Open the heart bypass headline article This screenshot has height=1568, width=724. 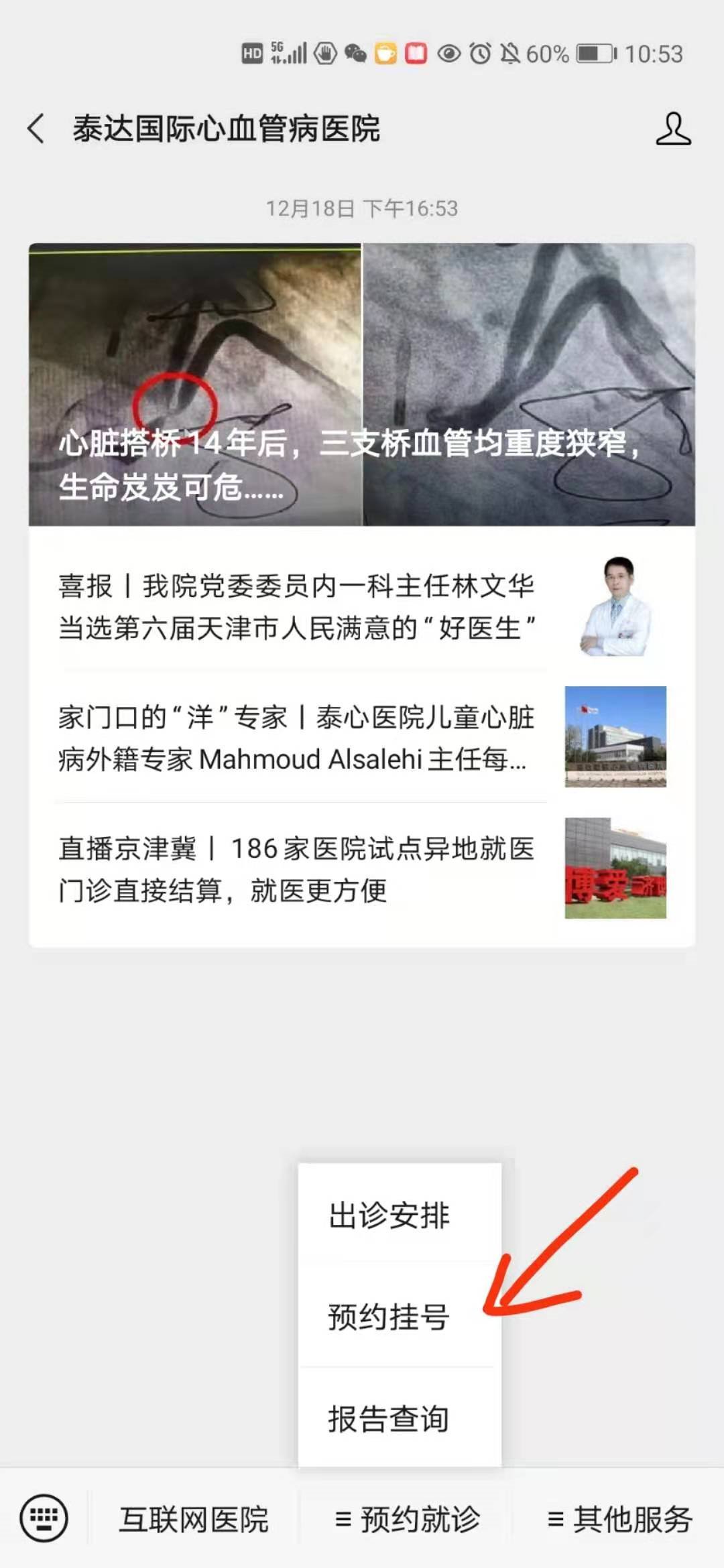(362, 385)
